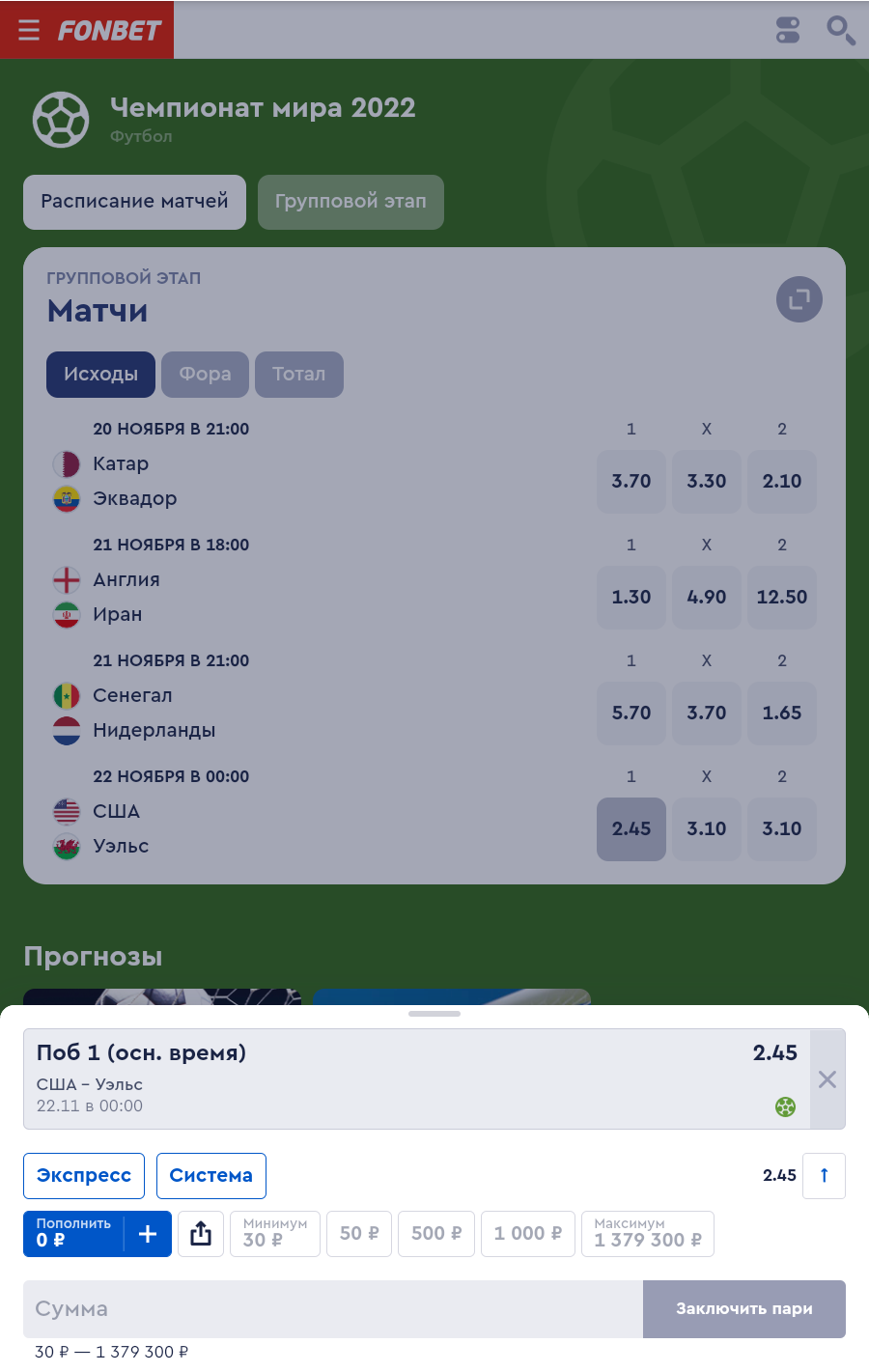Screen dimensions: 869x1372
Task: Set the stake to 500 ₽
Action: (436, 1233)
